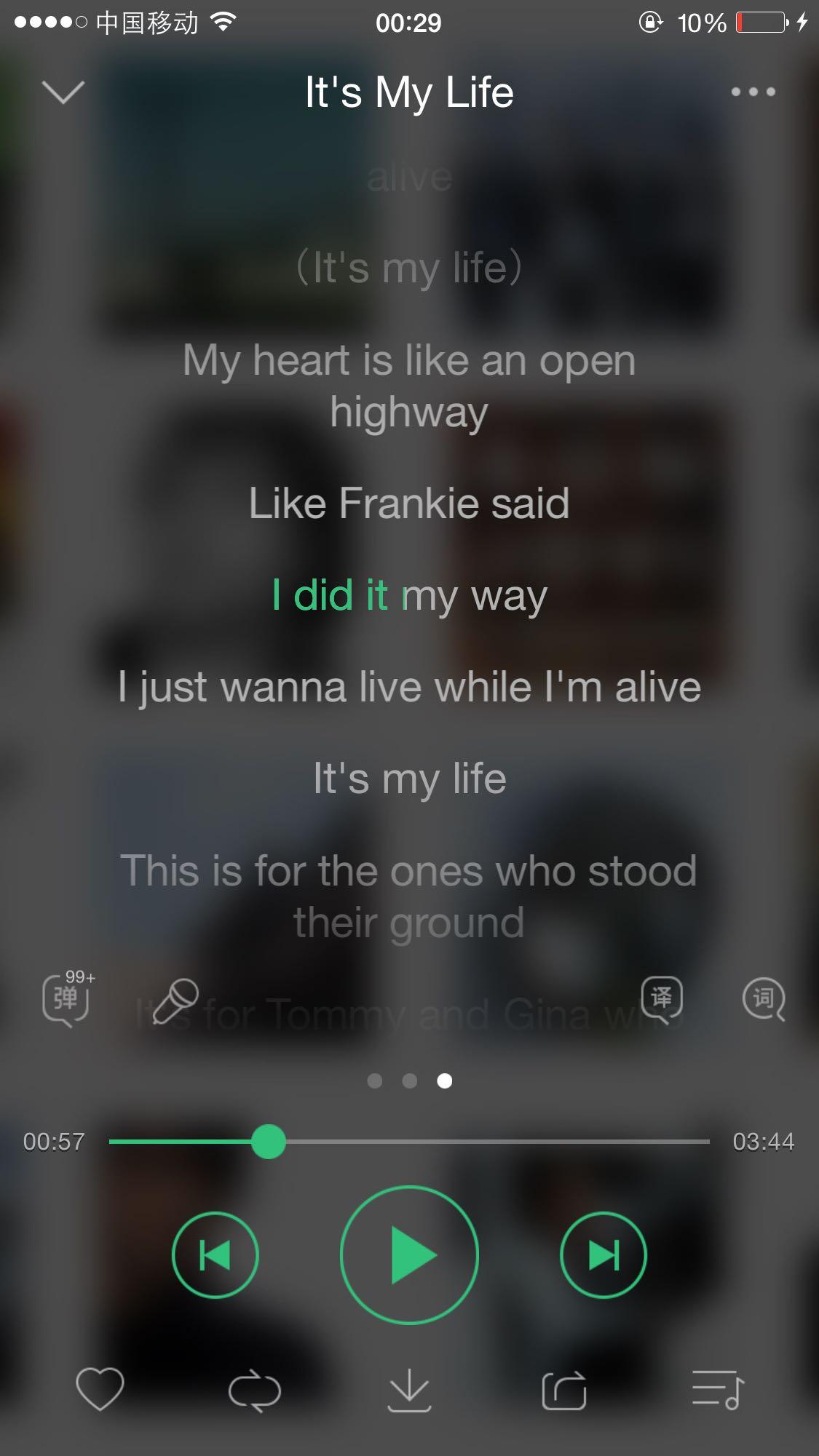Share this song
Screen dimensions: 819x1456
pos(564,1390)
